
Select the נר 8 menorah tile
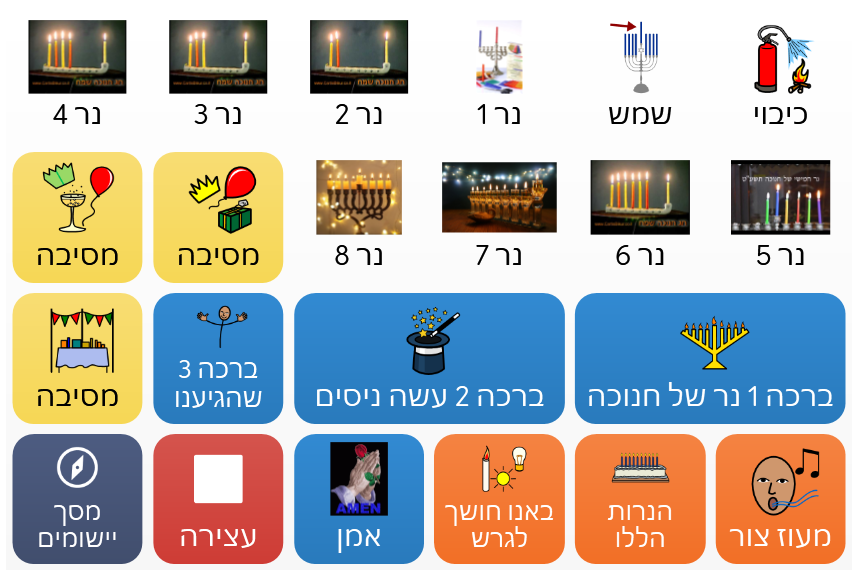point(359,215)
